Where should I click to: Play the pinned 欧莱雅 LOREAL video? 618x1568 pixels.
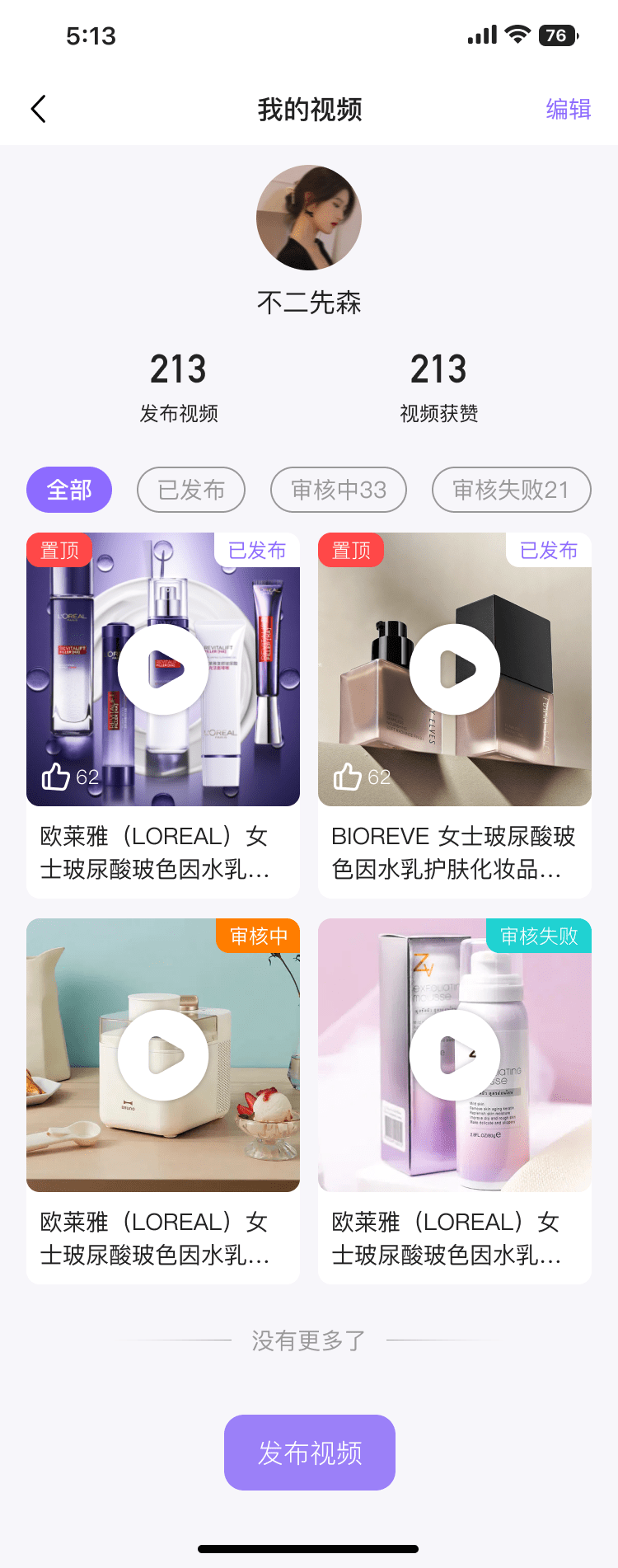pyautogui.click(x=163, y=669)
